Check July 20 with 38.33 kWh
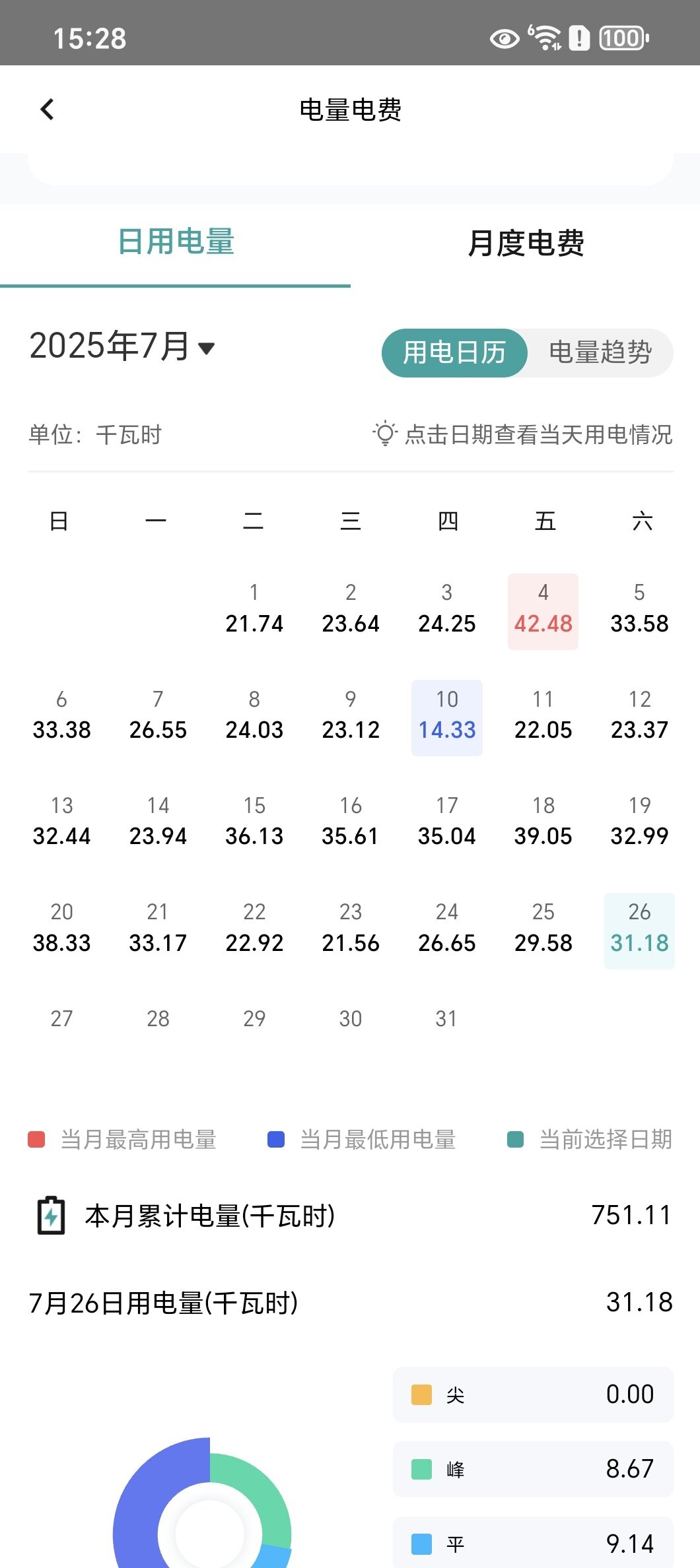Screen dimensions: 700x1568 (61, 931)
